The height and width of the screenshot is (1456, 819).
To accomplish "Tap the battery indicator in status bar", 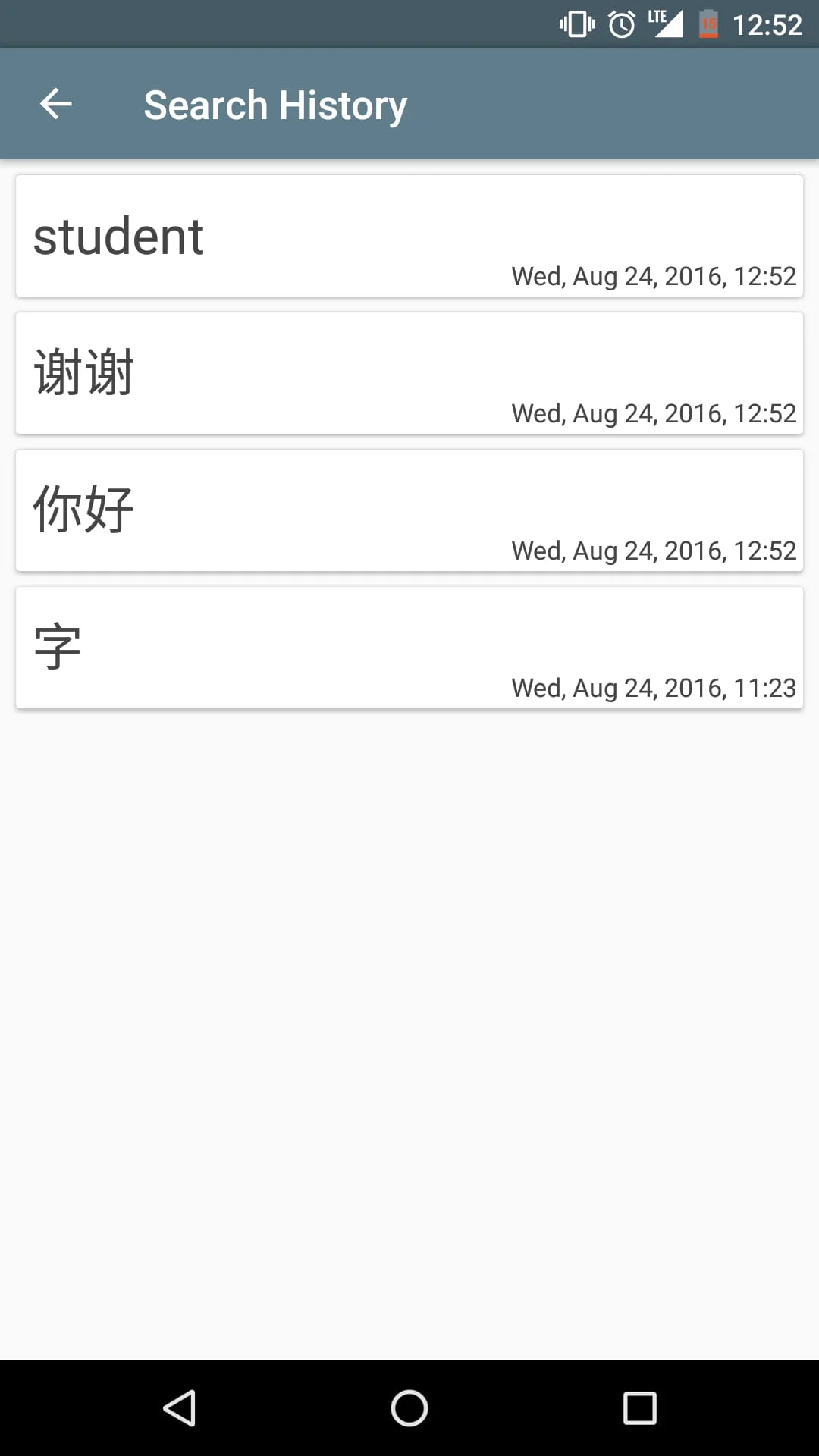I will (708, 23).
